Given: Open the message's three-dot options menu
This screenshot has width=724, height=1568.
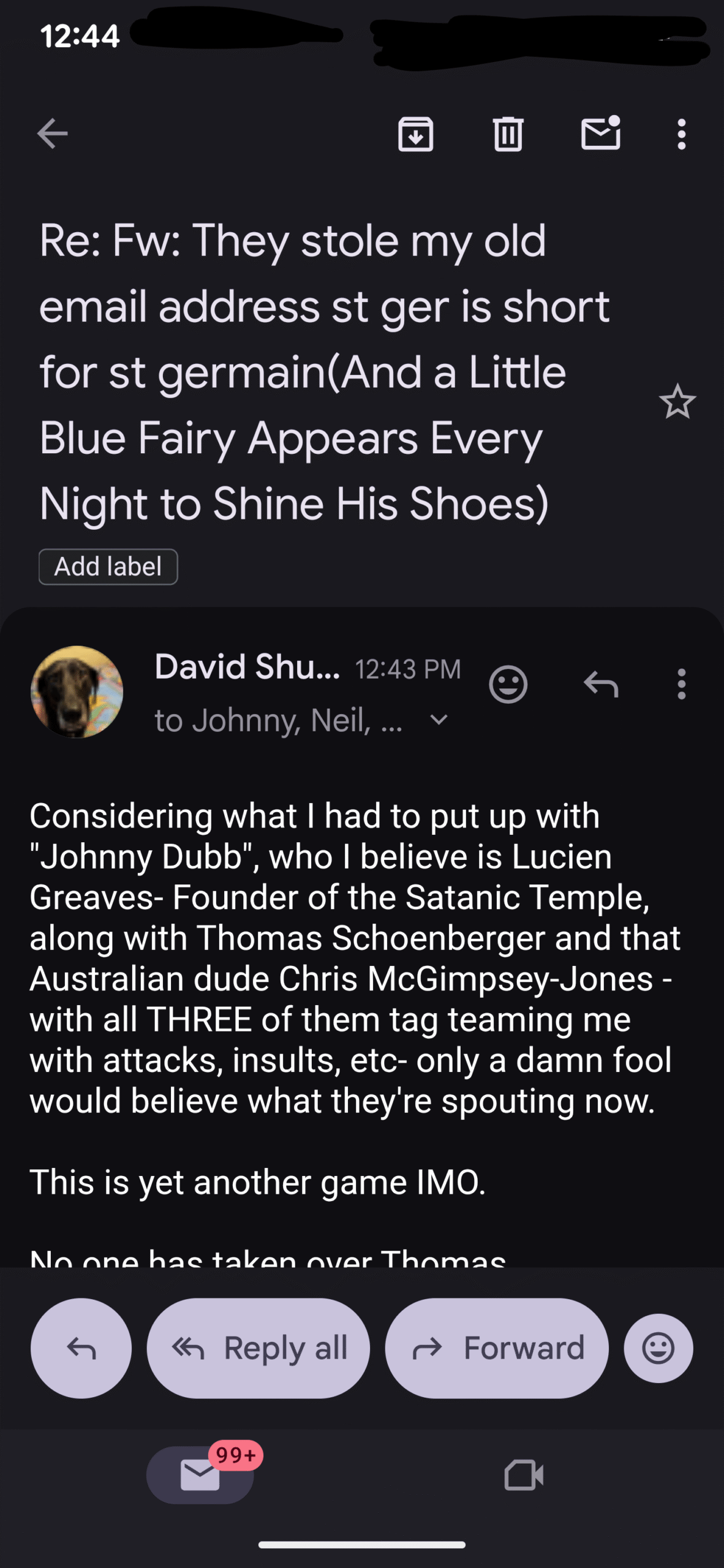Looking at the screenshot, I should tap(681, 684).
